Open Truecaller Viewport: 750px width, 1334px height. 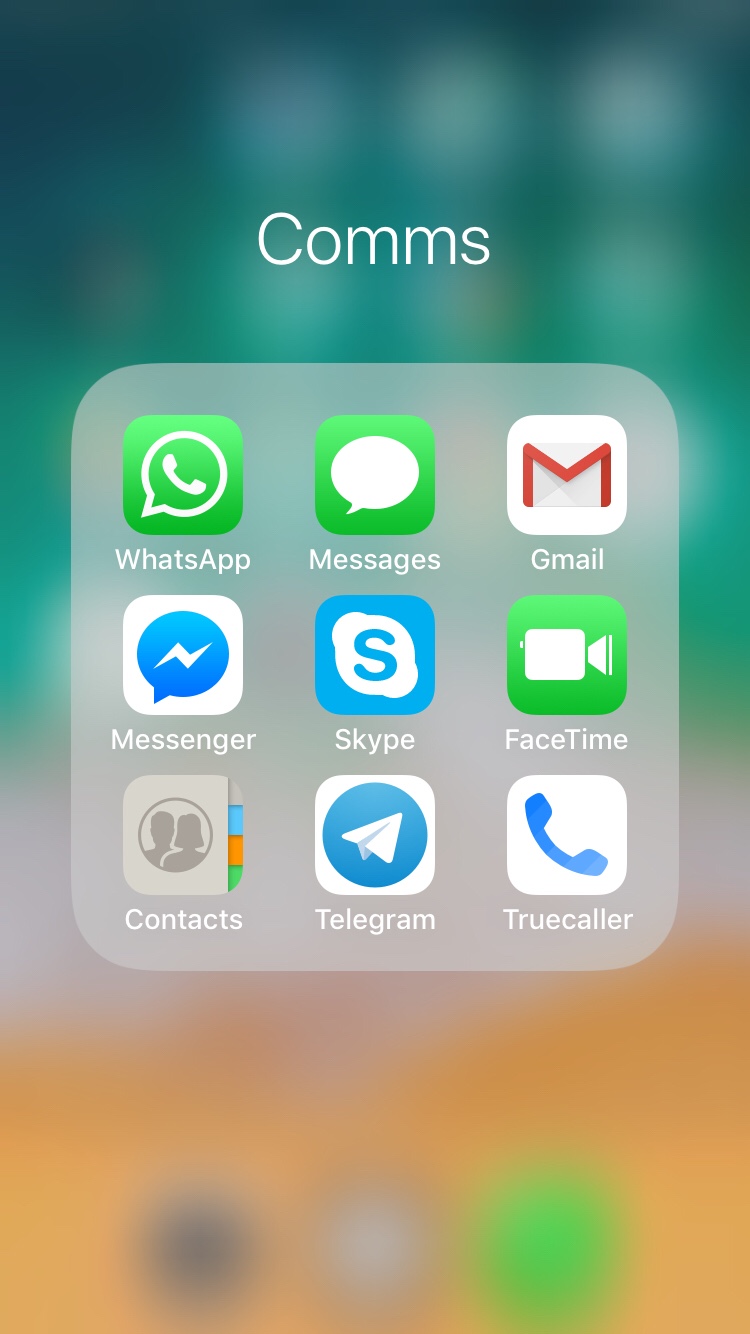pos(567,835)
